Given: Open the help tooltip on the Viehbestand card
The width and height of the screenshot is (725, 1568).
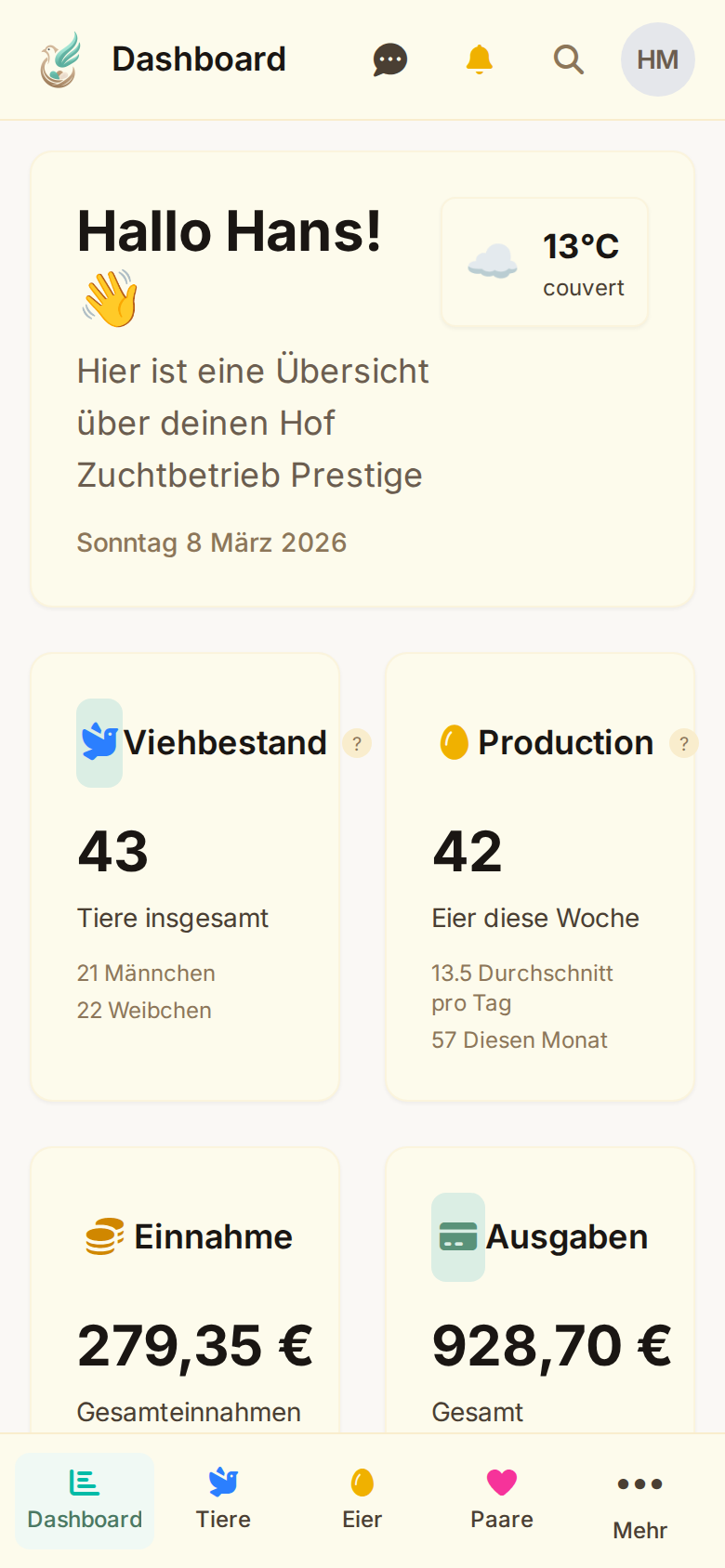Looking at the screenshot, I should pos(356,743).
